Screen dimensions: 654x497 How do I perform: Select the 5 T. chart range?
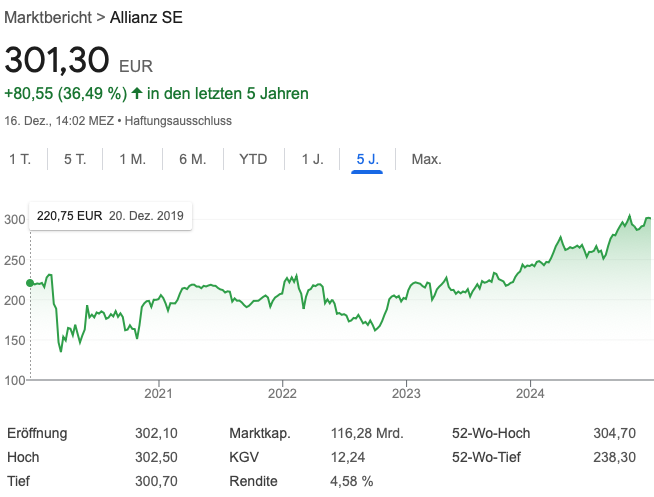coord(75,159)
